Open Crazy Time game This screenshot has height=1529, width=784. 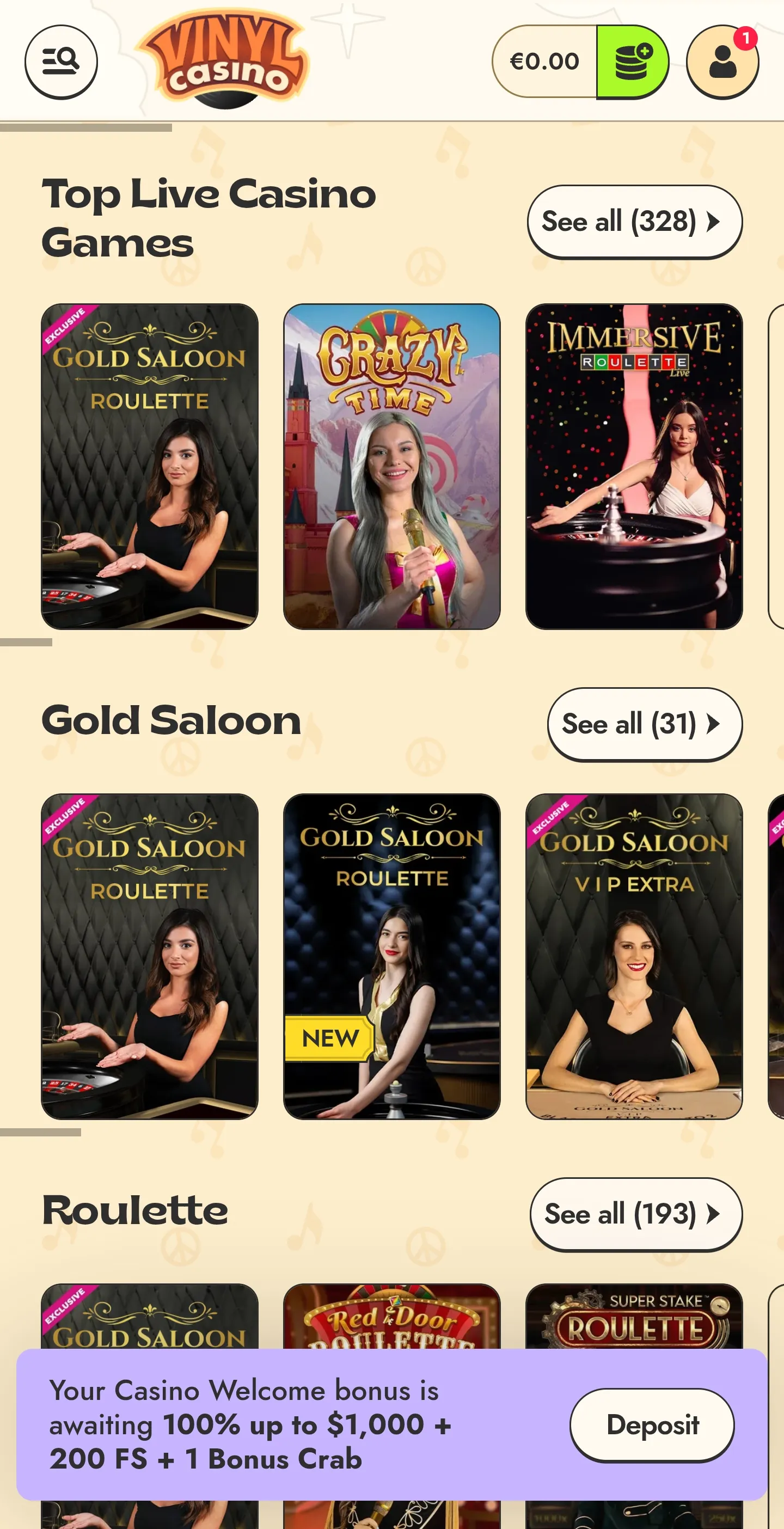click(391, 467)
